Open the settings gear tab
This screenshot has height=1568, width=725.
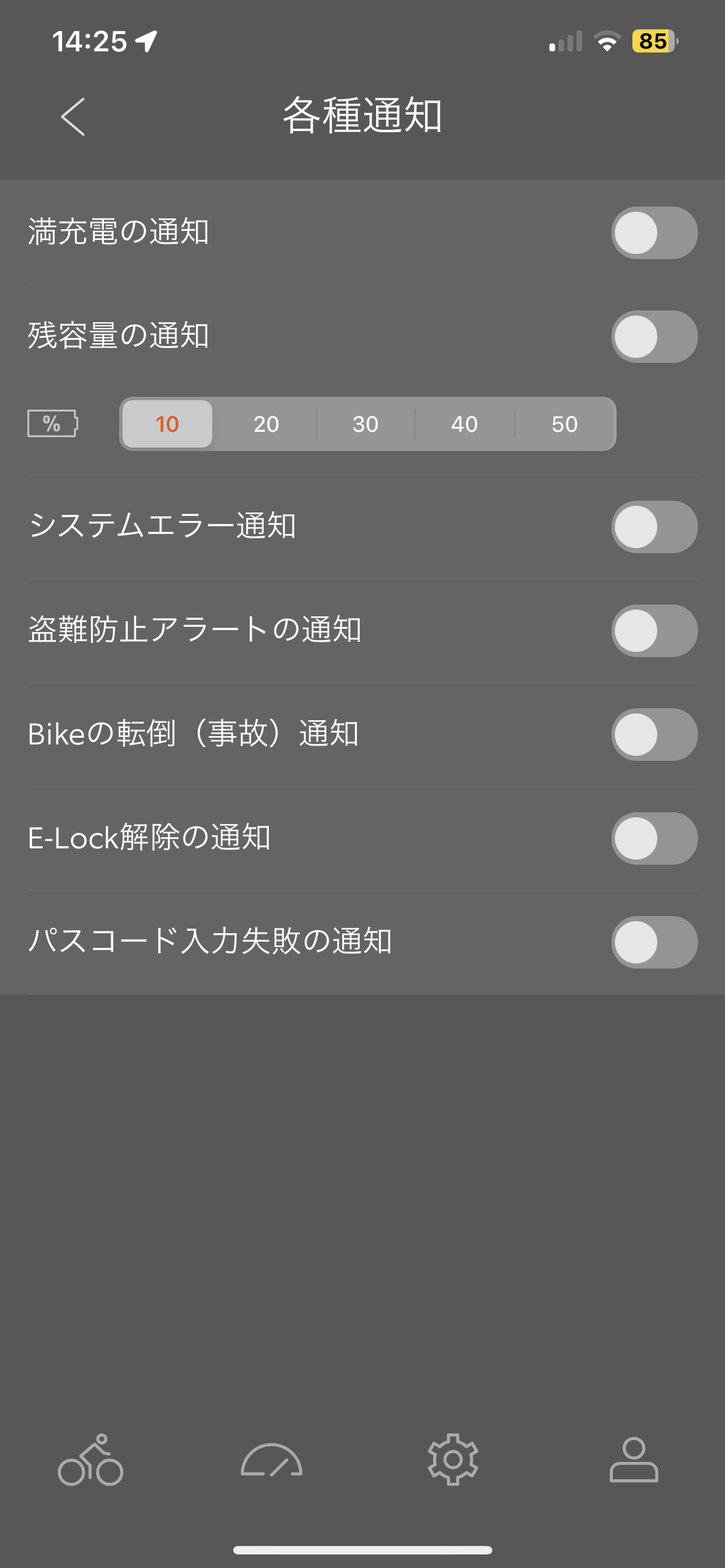[x=452, y=1460]
